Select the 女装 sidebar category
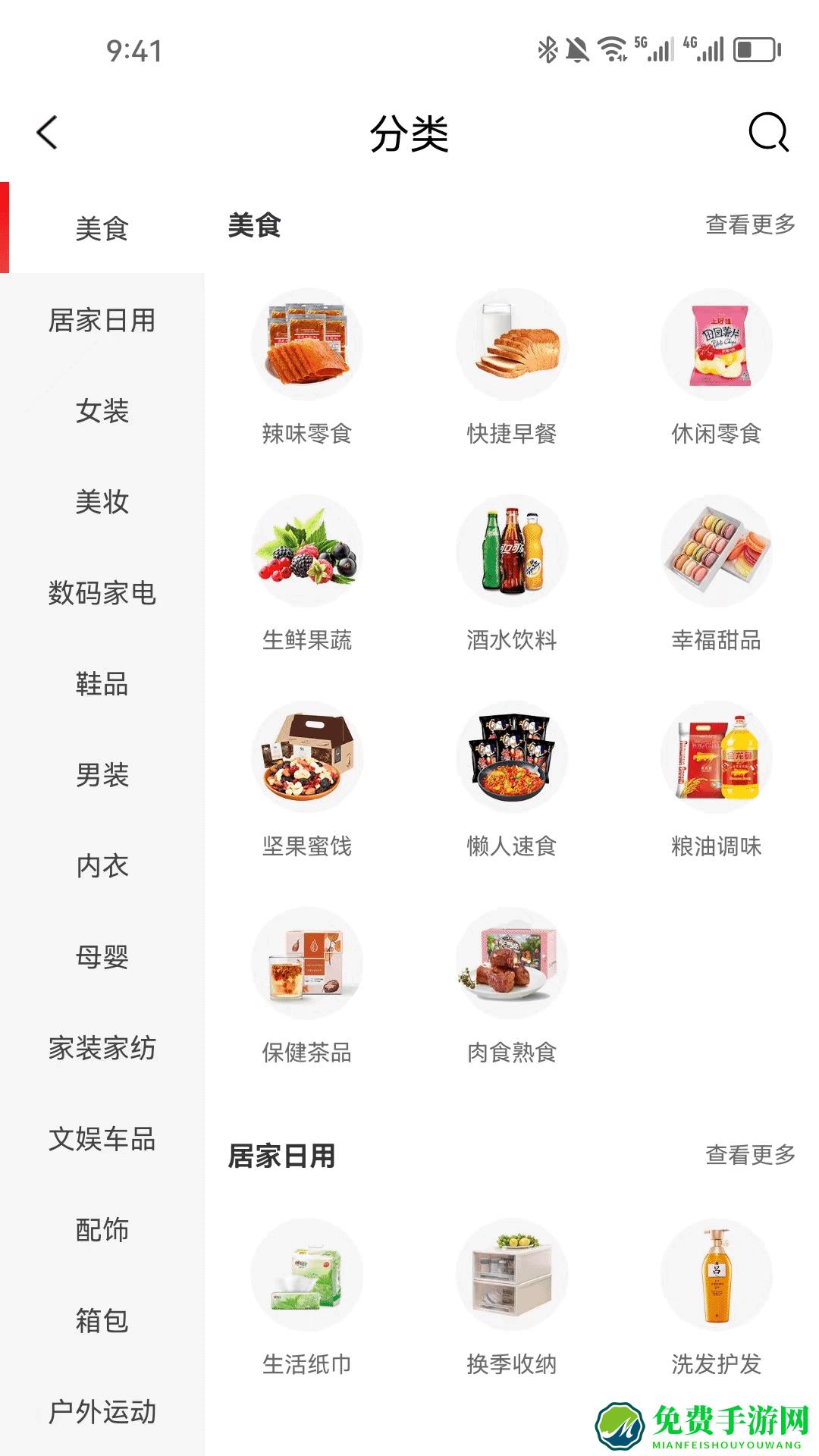 [102, 411]
